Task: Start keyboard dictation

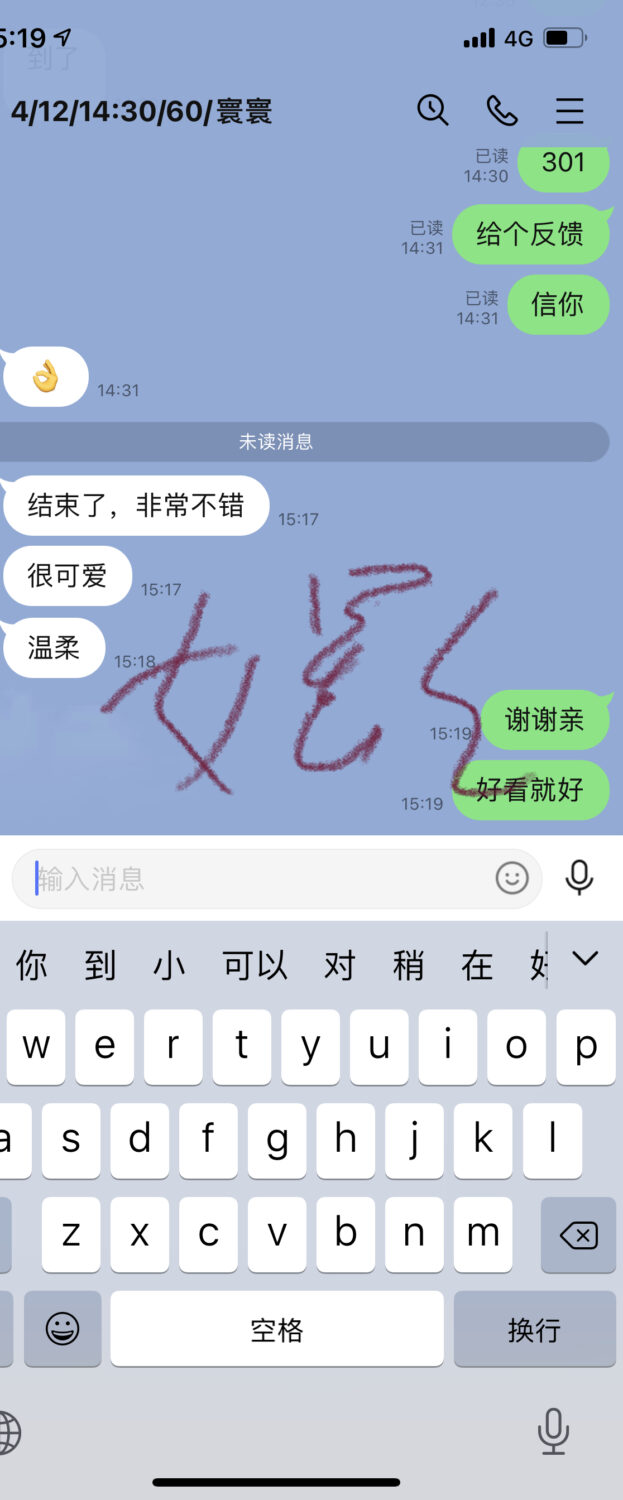Action: pos(553,1432)
